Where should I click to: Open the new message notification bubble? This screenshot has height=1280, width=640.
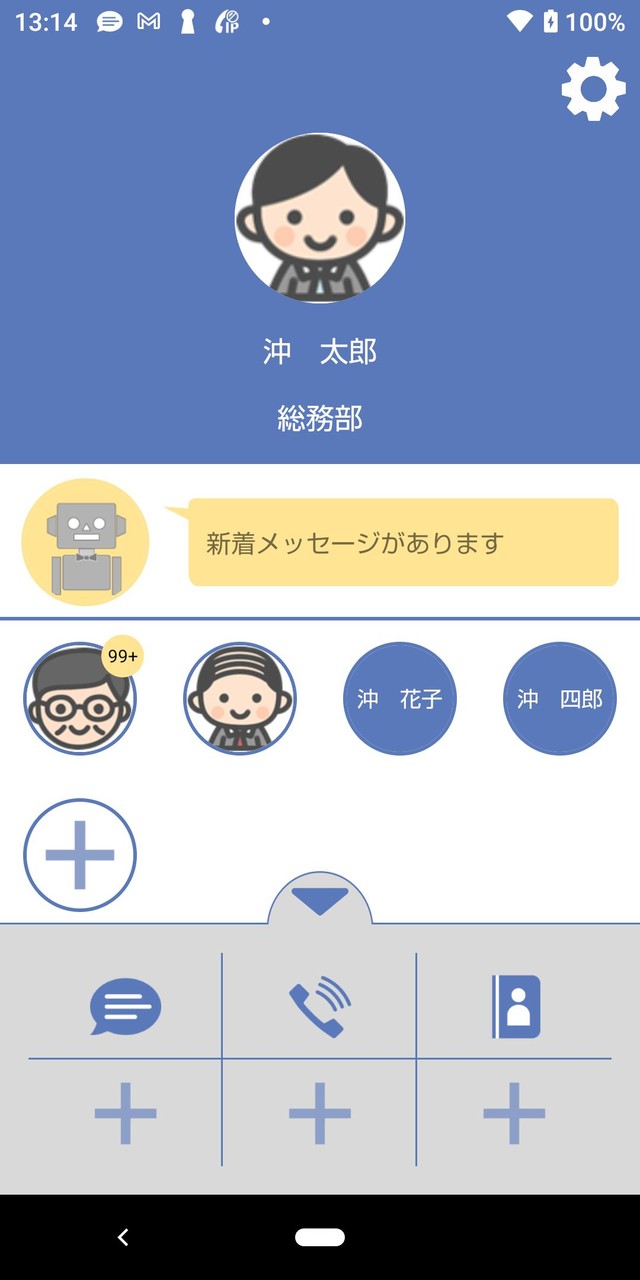pos(403,542)
